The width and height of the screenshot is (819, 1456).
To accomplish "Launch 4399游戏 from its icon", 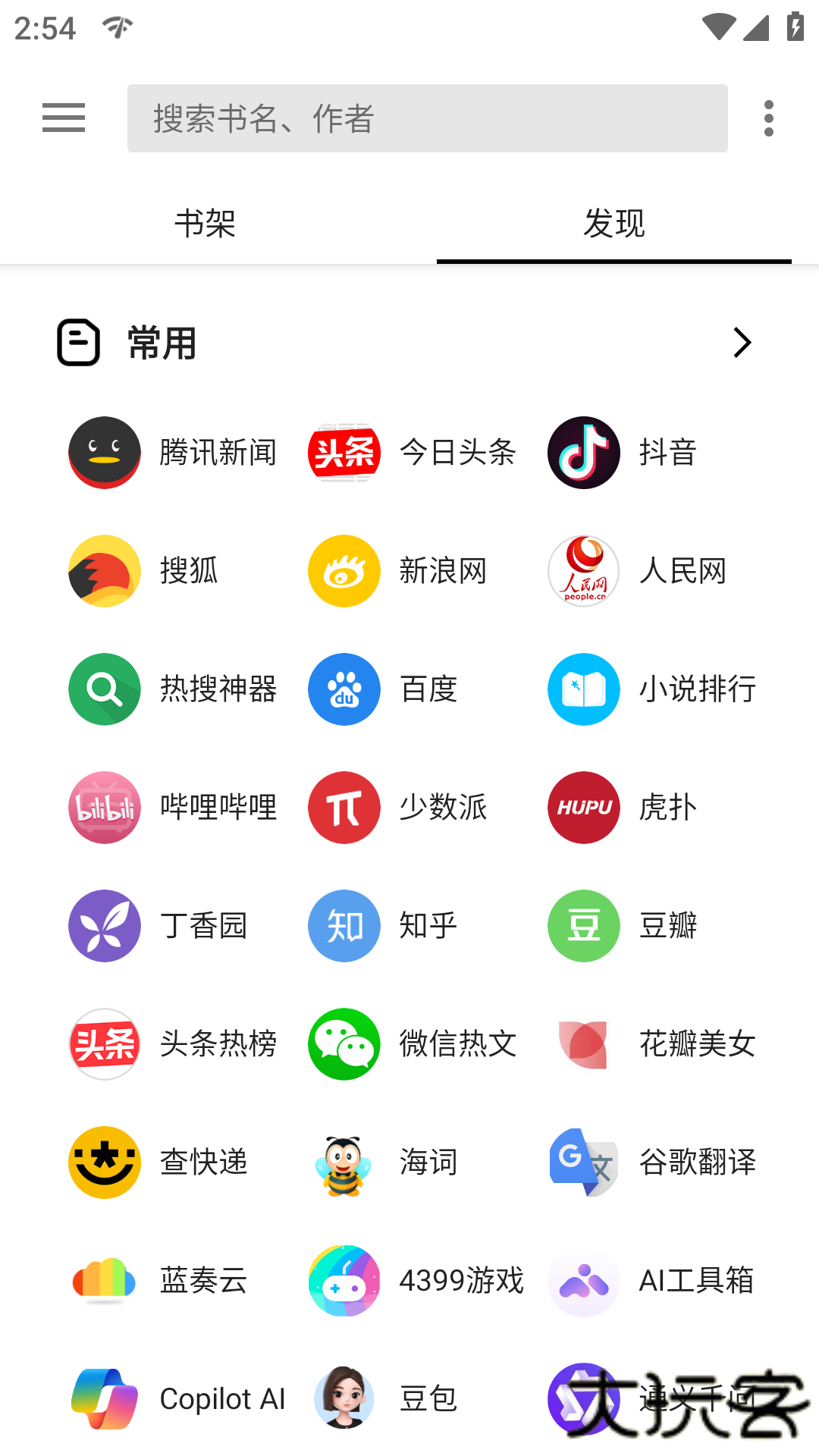I will pos(344,1282).
